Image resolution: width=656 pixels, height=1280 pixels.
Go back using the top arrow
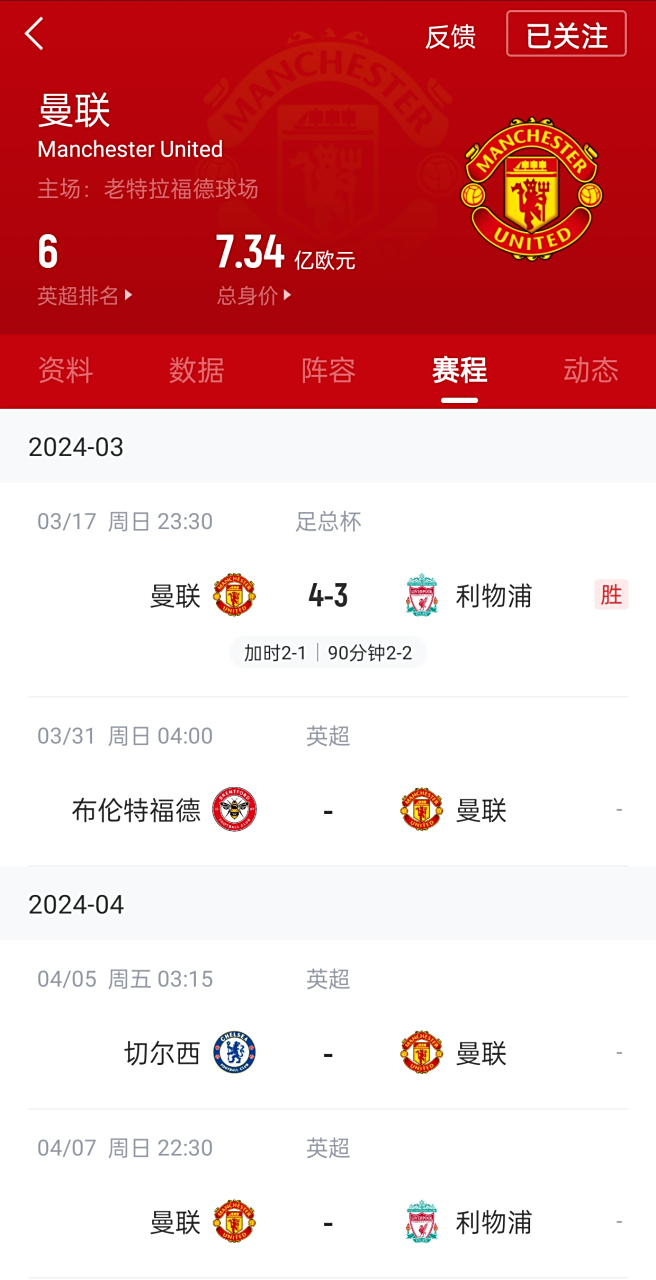[x=35, y=34]
